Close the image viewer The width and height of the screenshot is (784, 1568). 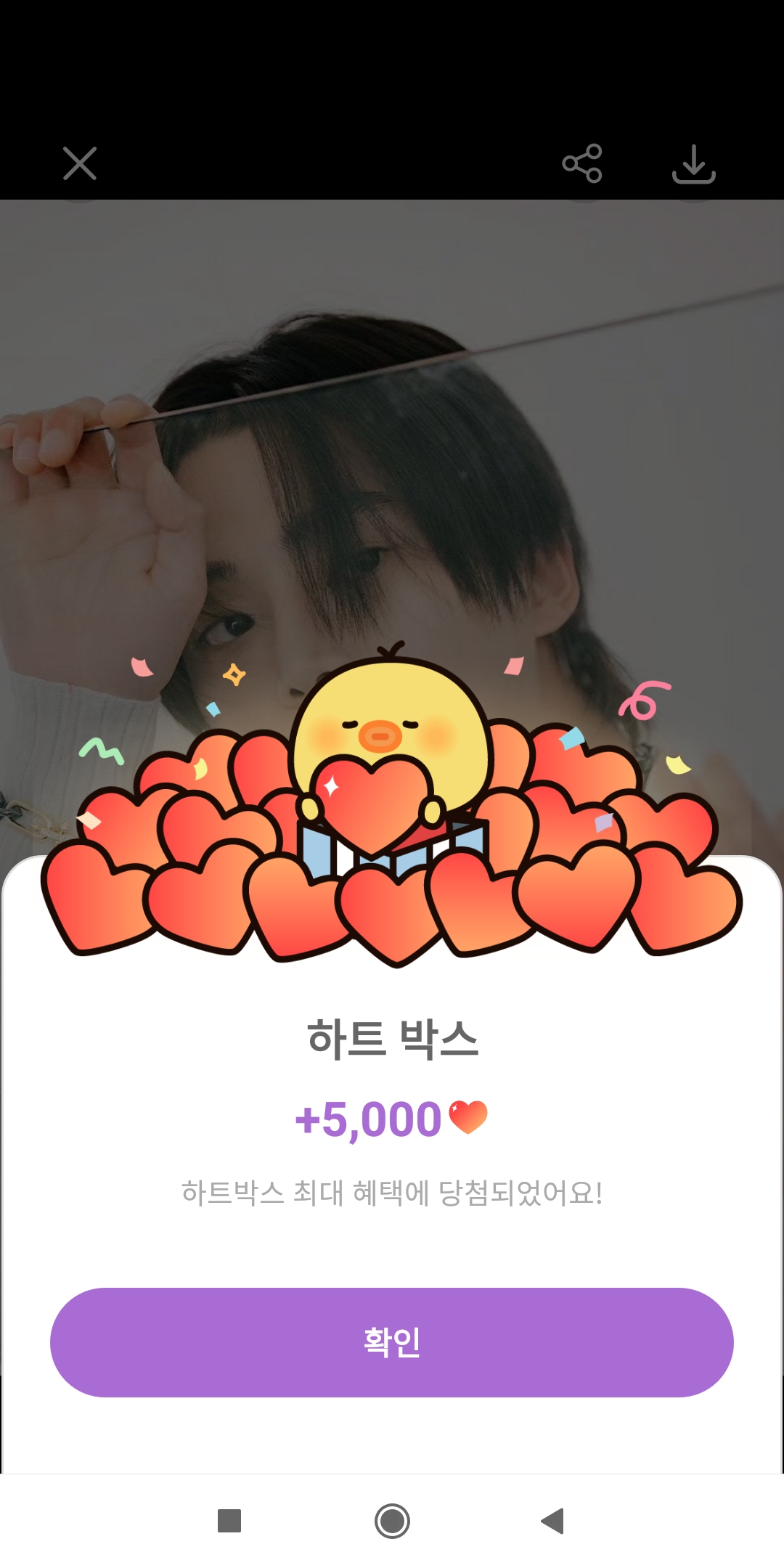(80, 163)
